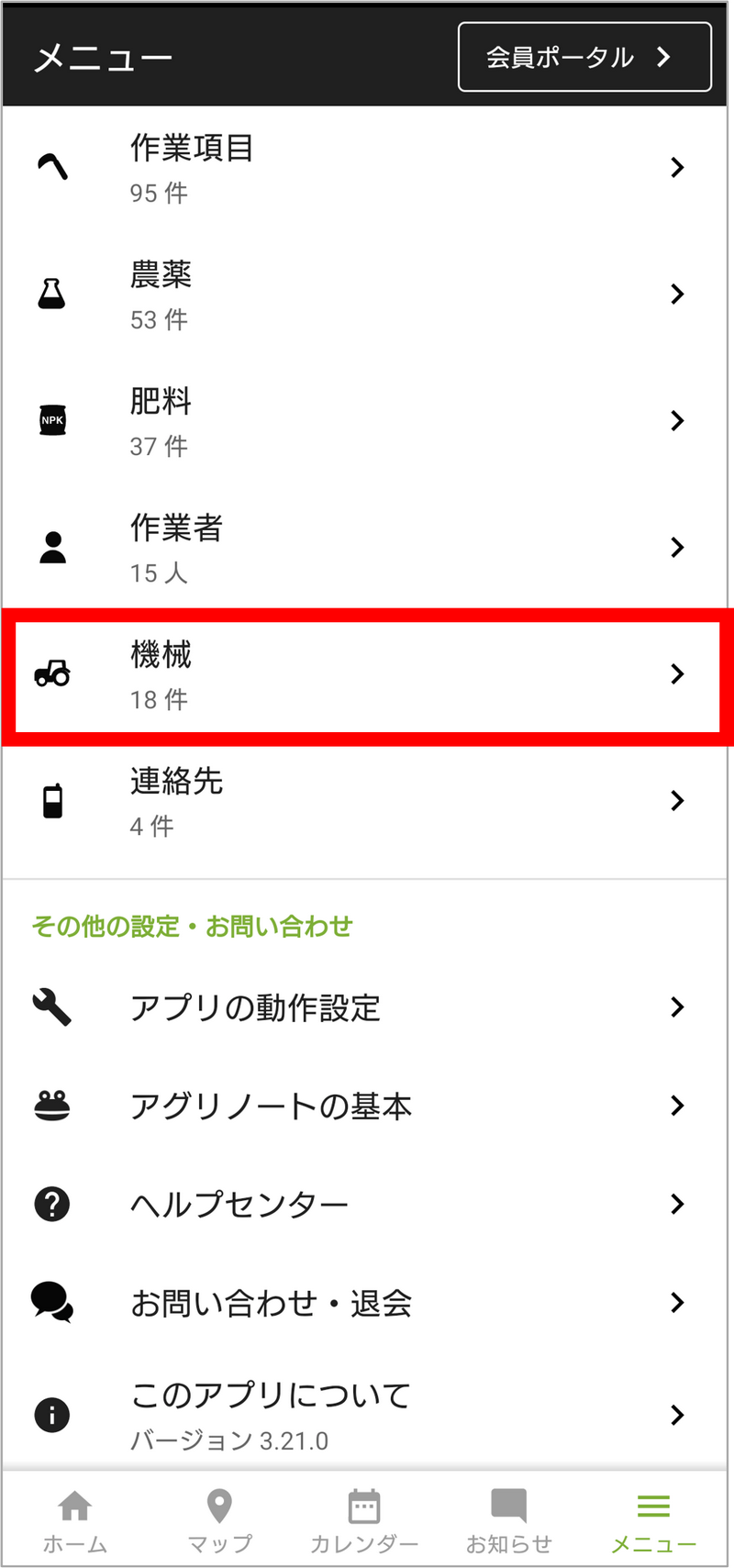Open このアプリについて
The image size is (734, 1568).
(364, 1415)
